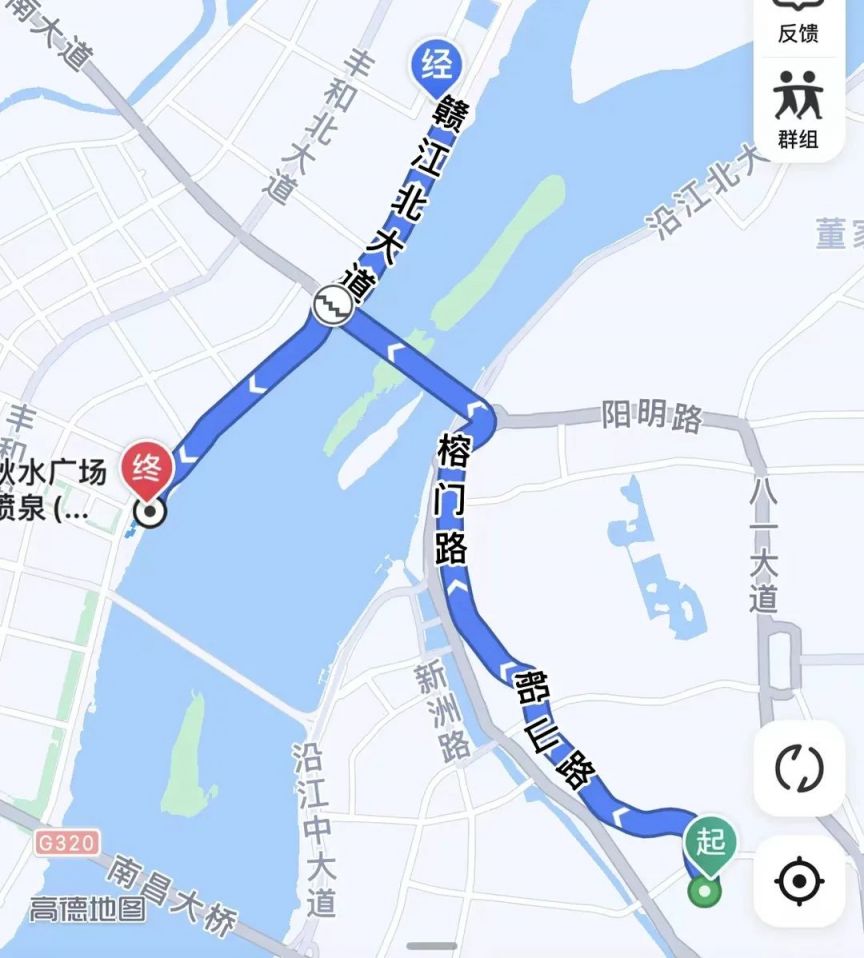Open the 反馈 feedback panel
Image resolution: width=864 pixels, height=958 pixels.
799,22
